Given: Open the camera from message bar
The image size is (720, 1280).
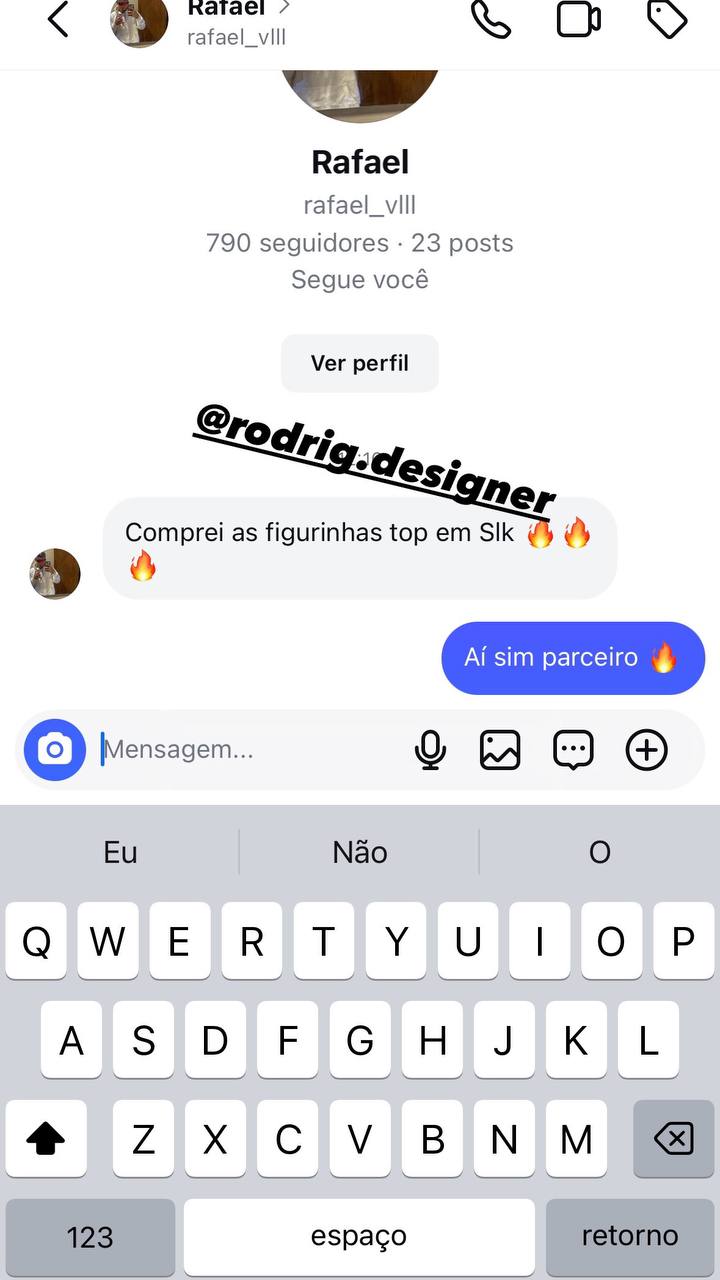Looking at the screenshot, I should click(55, 749).
